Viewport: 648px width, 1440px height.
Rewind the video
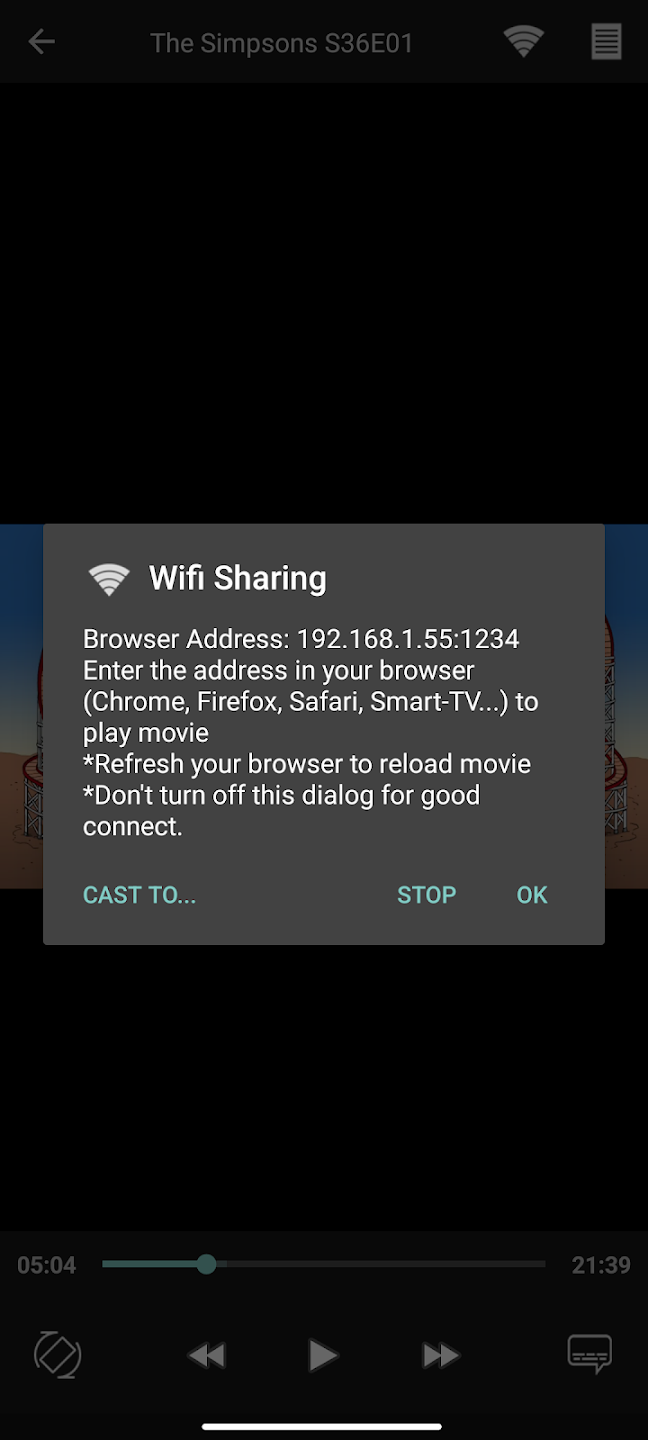206,1355
